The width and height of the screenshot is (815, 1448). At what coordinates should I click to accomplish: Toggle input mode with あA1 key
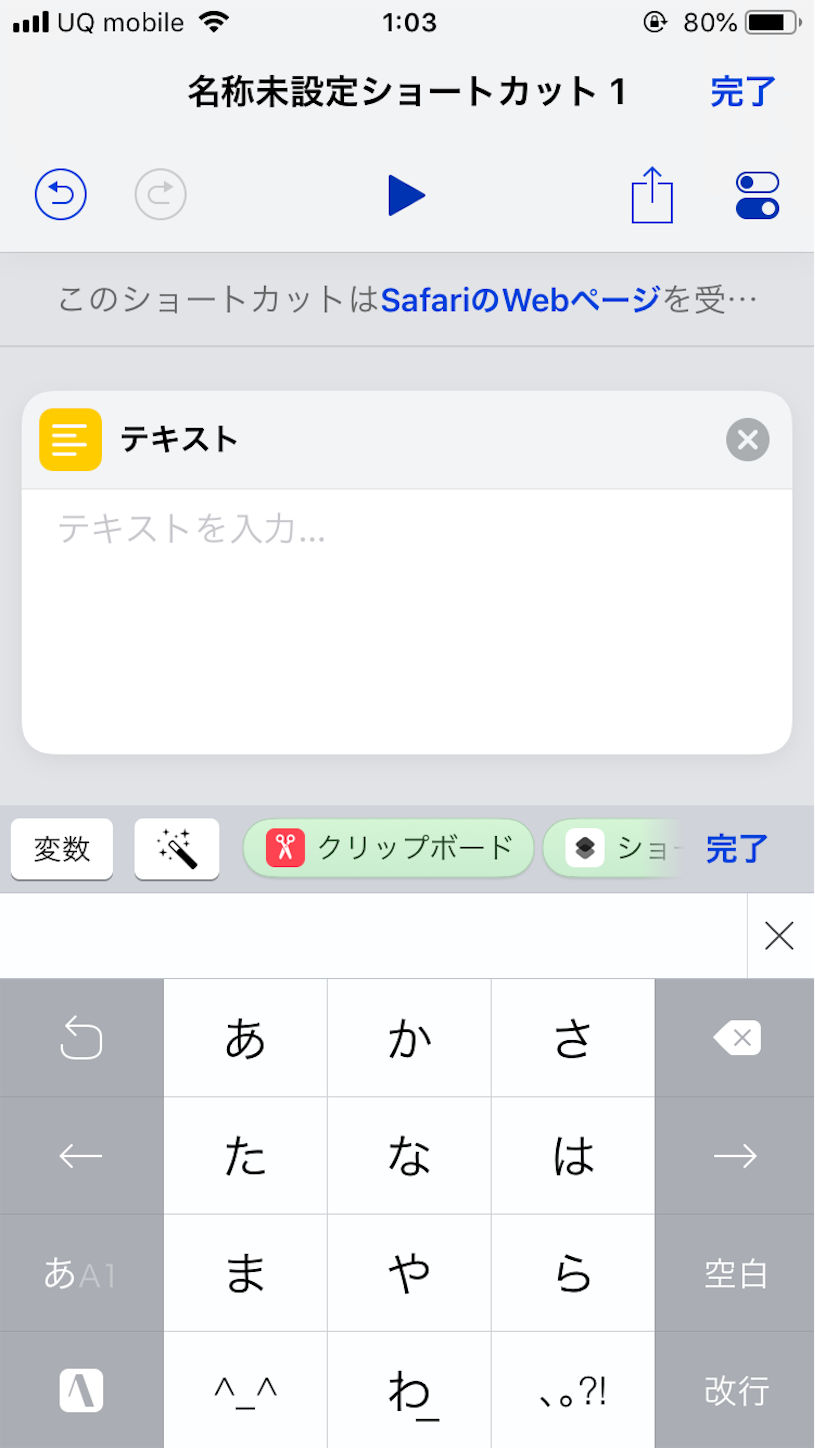(x=81, y=1274)
